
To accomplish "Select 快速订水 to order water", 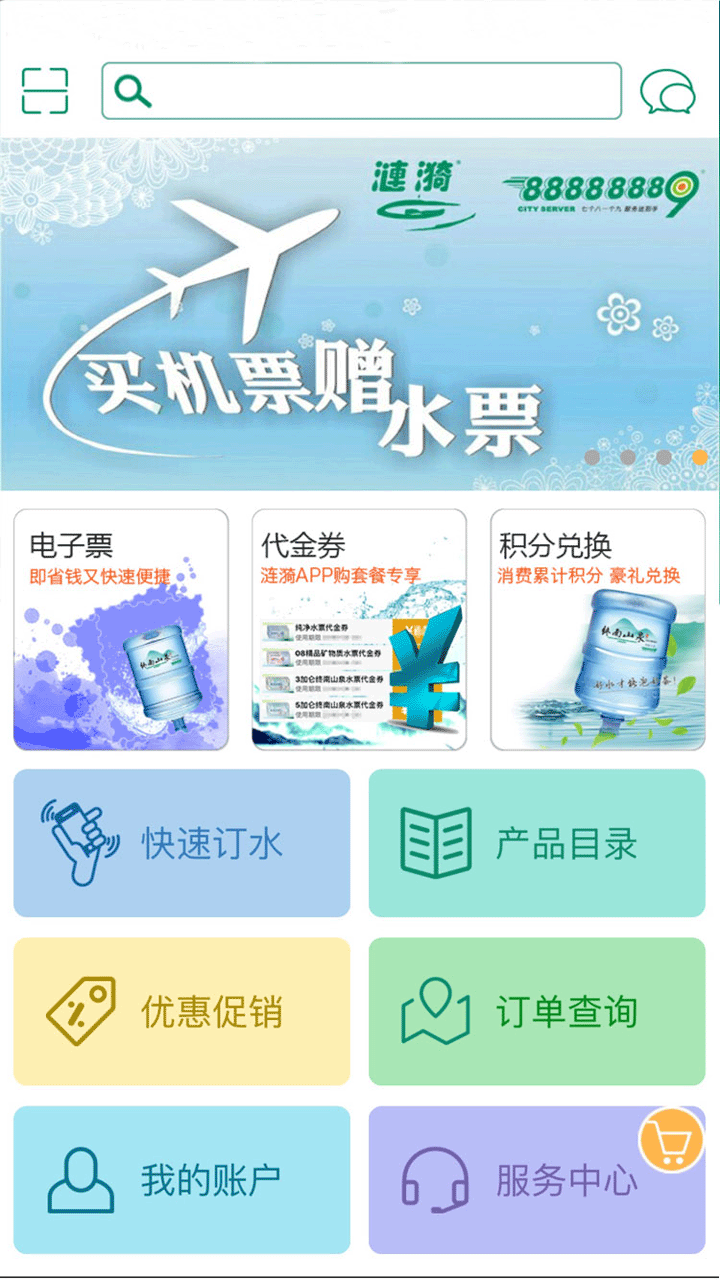I will tap(182, 843).
